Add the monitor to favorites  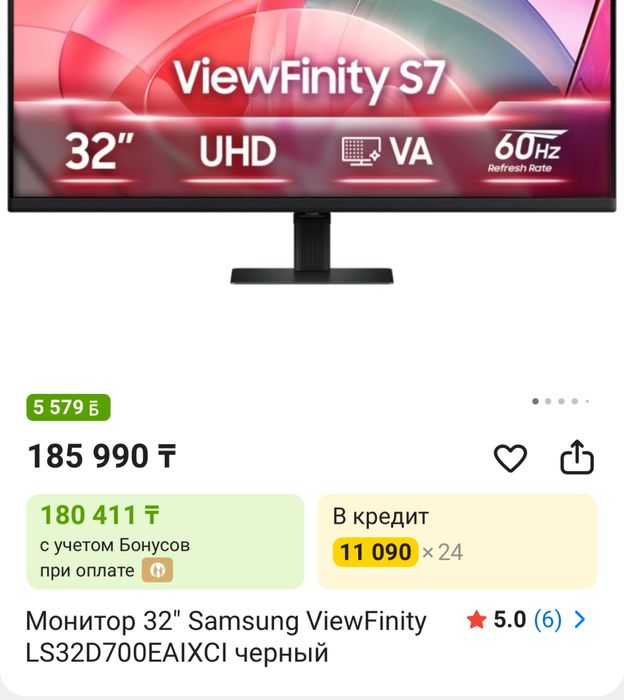pyautogui.click(x=510, y=459)
